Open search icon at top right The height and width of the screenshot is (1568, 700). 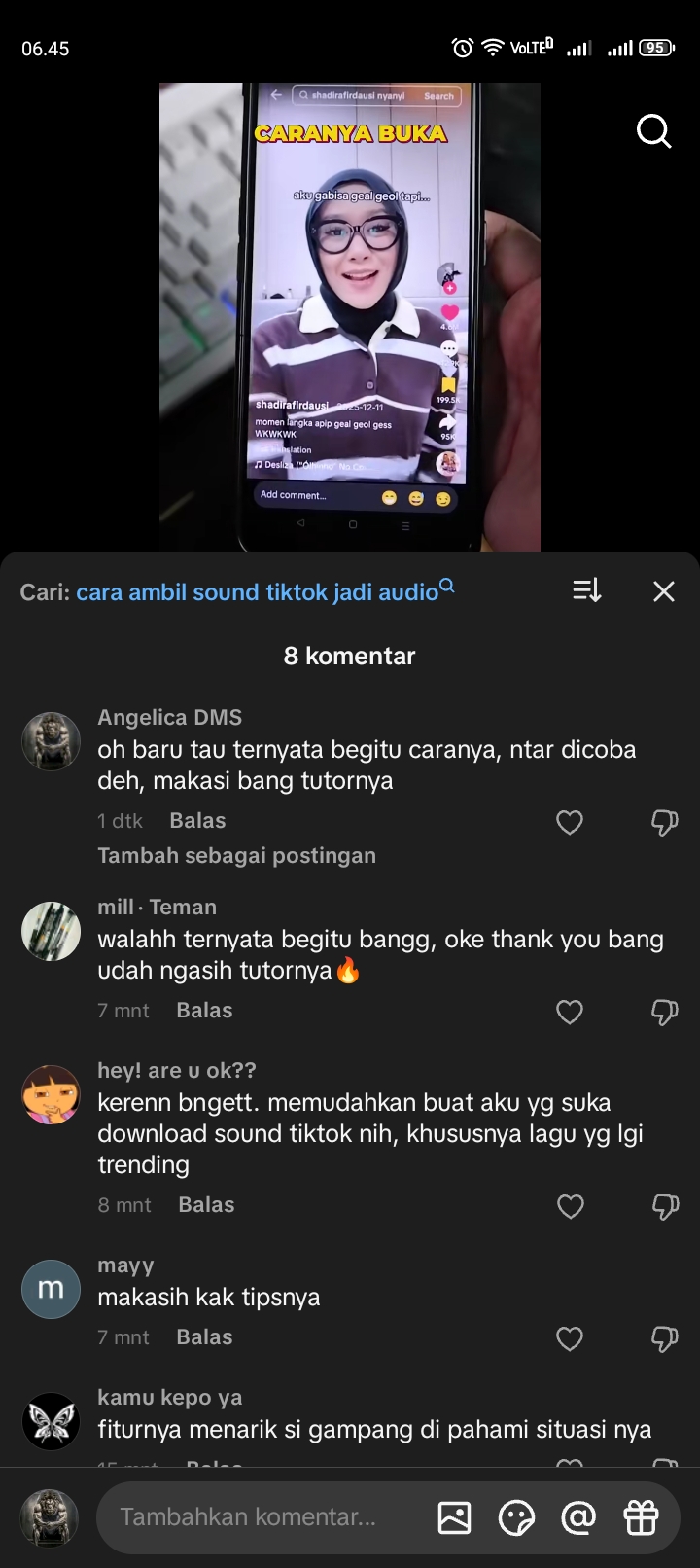click(653, 131)
